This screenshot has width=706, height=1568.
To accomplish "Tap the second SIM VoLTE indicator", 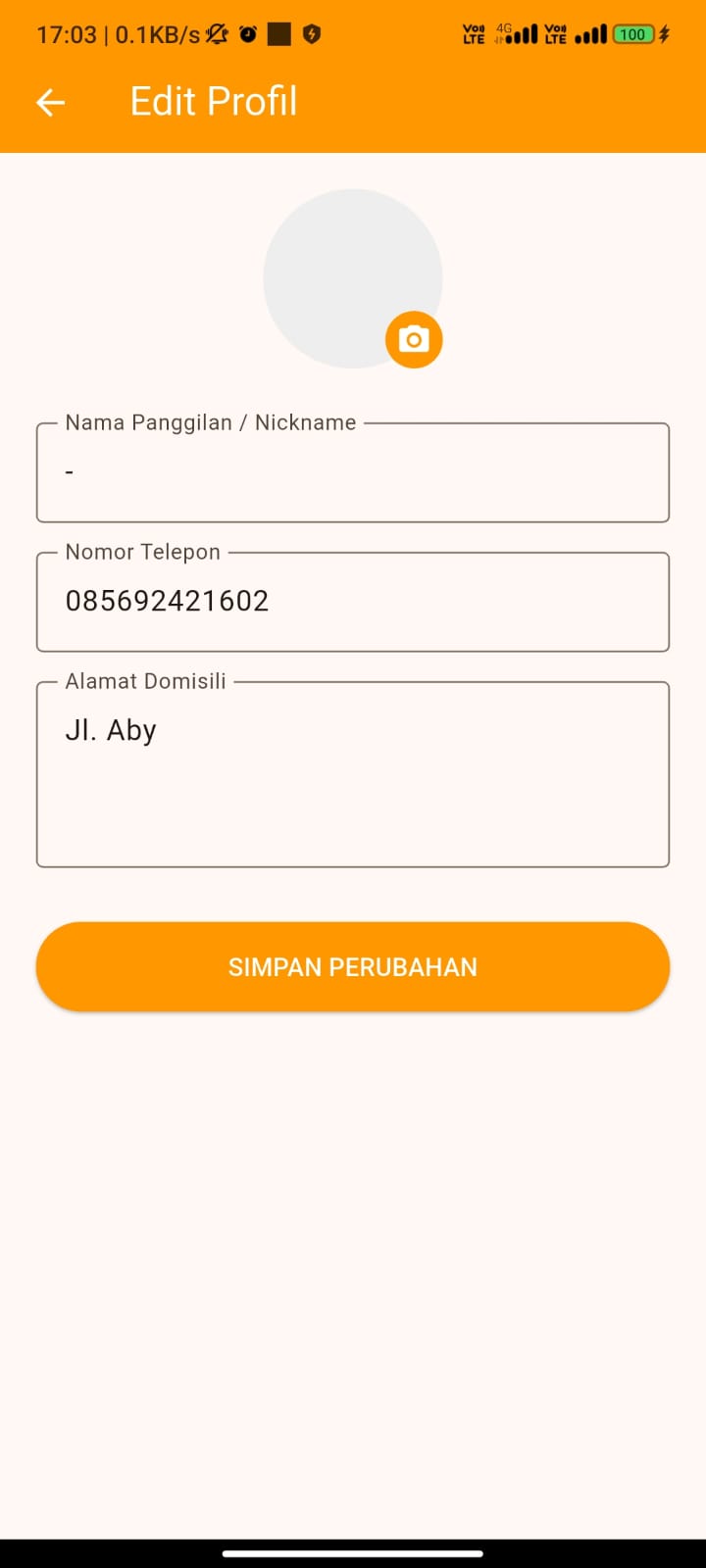I will click(555, 34).
